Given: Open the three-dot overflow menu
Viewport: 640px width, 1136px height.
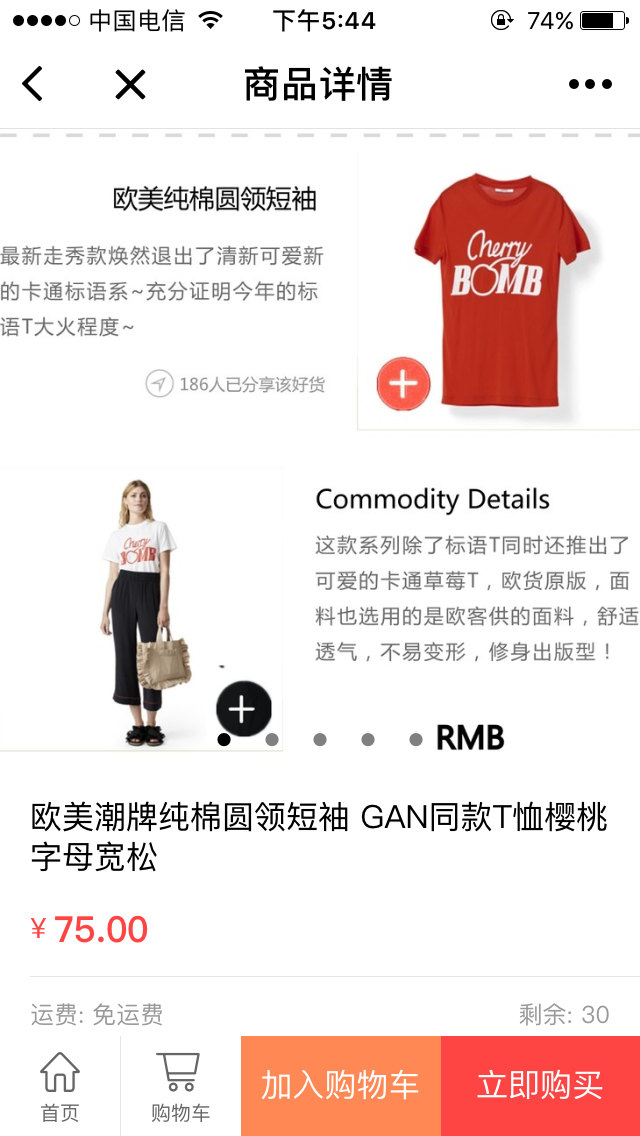Looking at the screenshot, I should [590, 85].
